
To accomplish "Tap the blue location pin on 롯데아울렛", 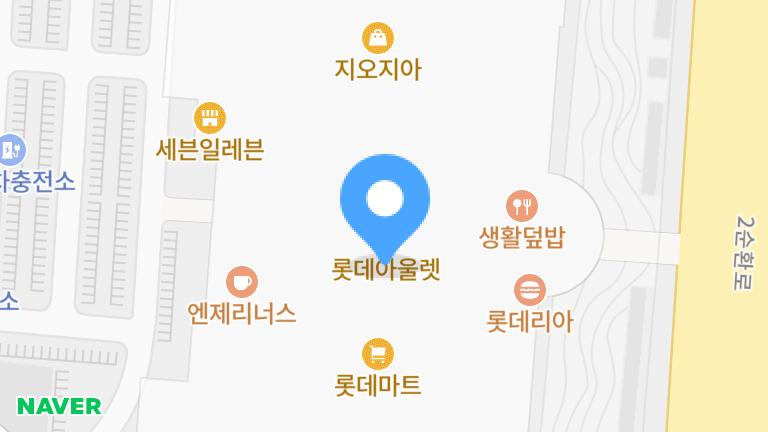I will (x=385, y=200).
